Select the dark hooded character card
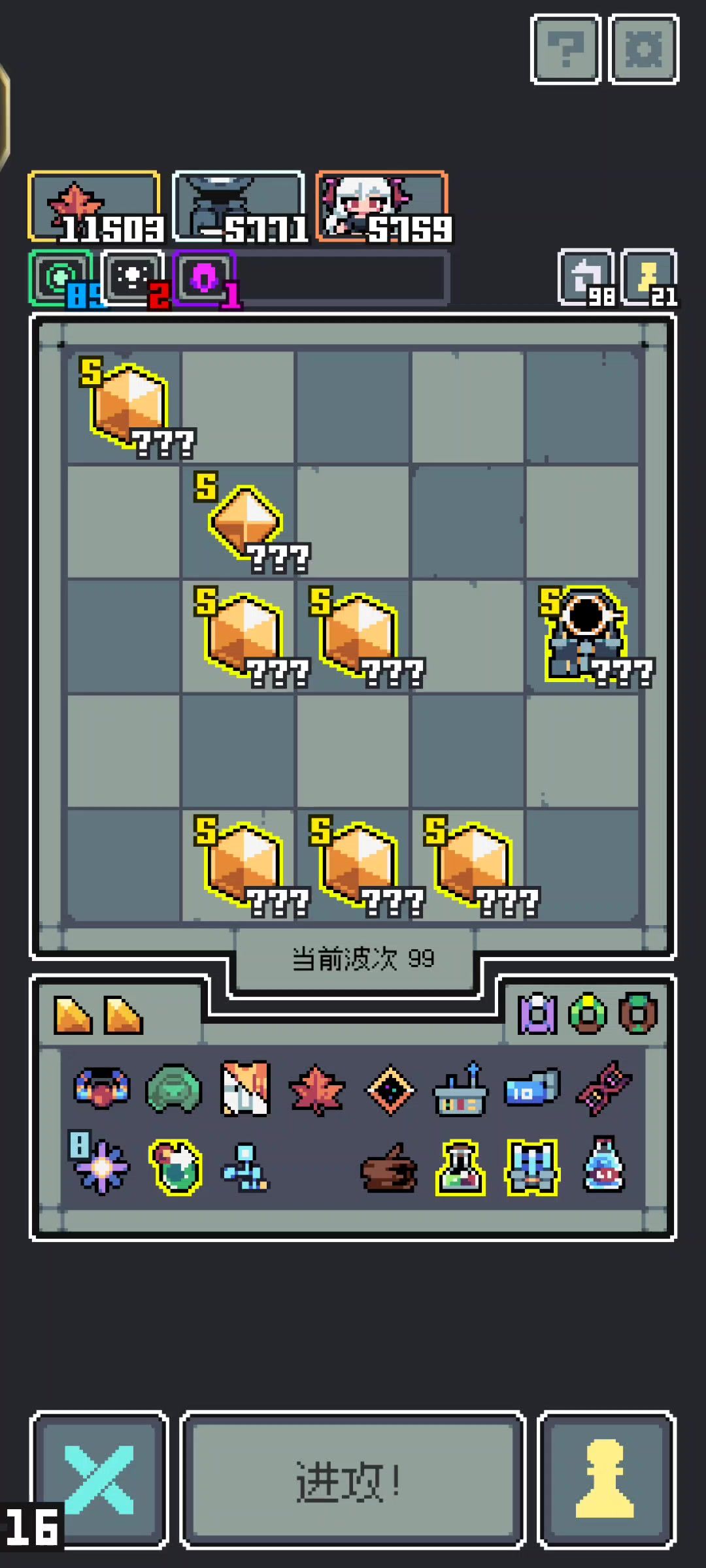This screenshot has width=706, height=1568. coord(239,207)
